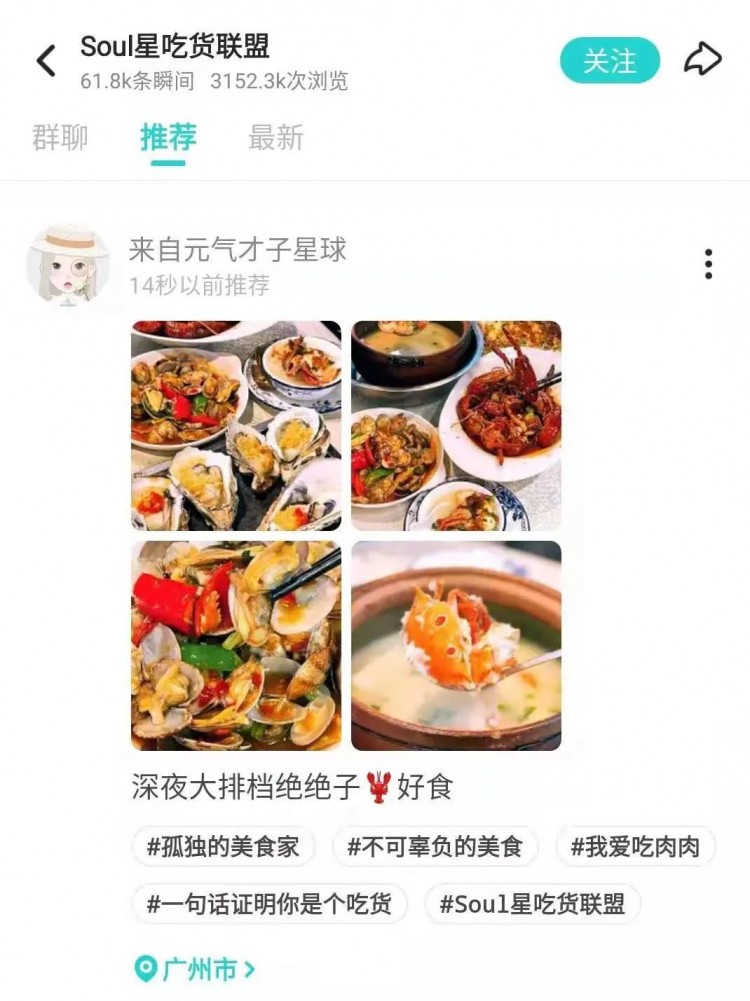750x1001 pixels.
Task: Open hashtag #我爱吃肉肉
Action: (x=637, y=847)
